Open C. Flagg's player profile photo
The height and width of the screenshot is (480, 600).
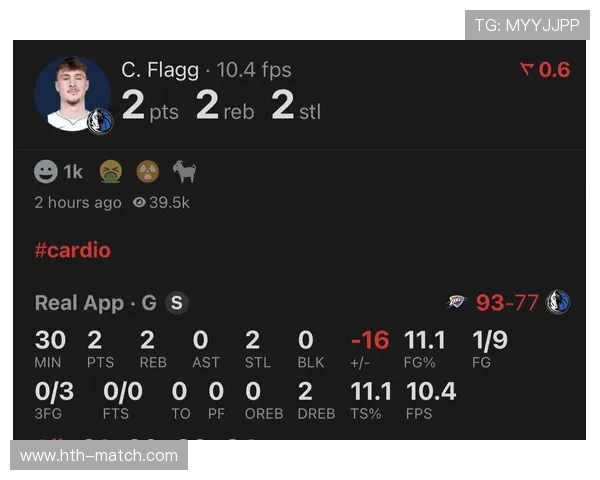[x=72, y=93]
